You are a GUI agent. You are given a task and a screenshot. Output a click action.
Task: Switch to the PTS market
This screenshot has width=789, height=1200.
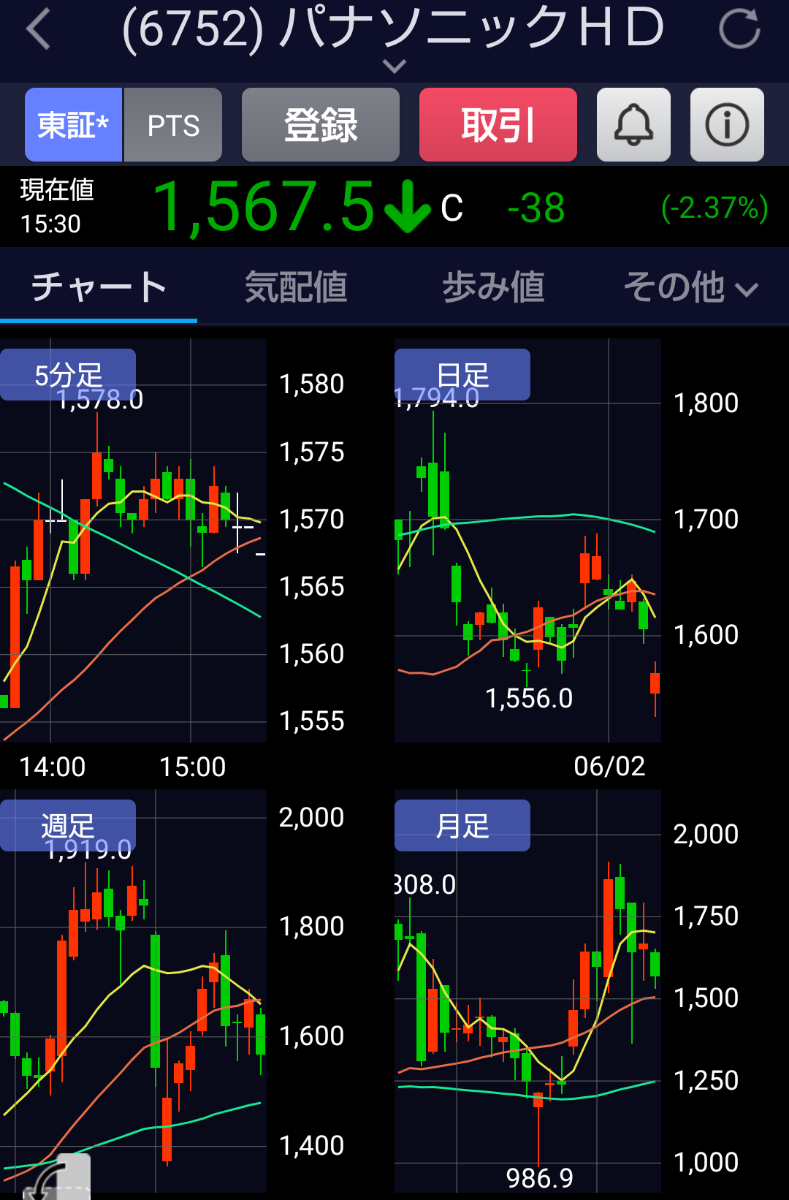point(173,125)
